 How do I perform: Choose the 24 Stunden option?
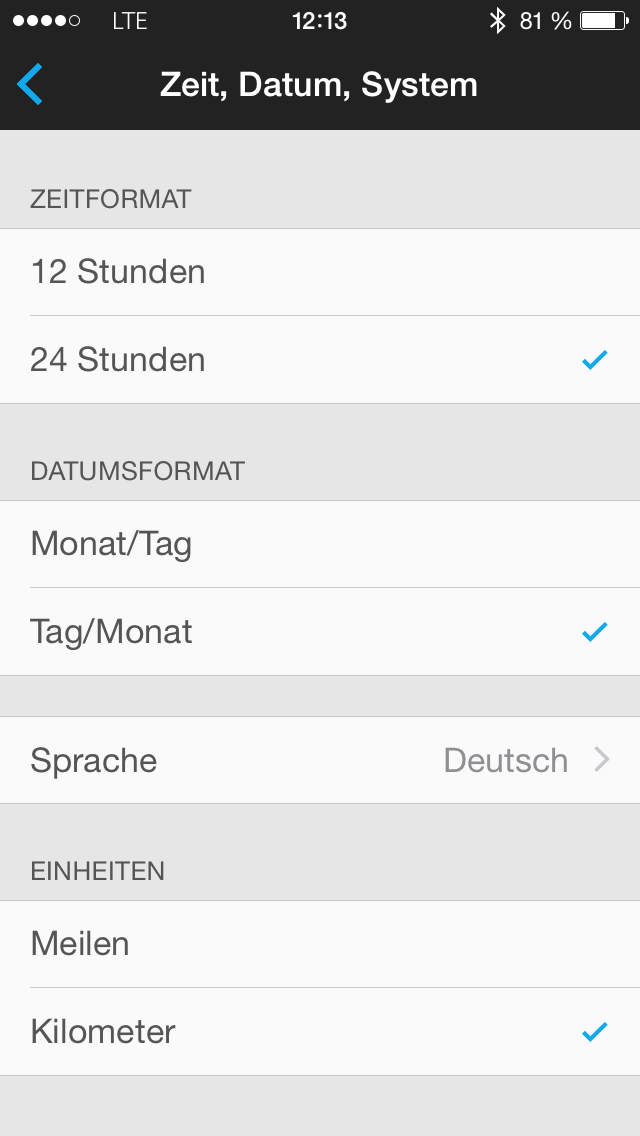(x=320, y=359)
